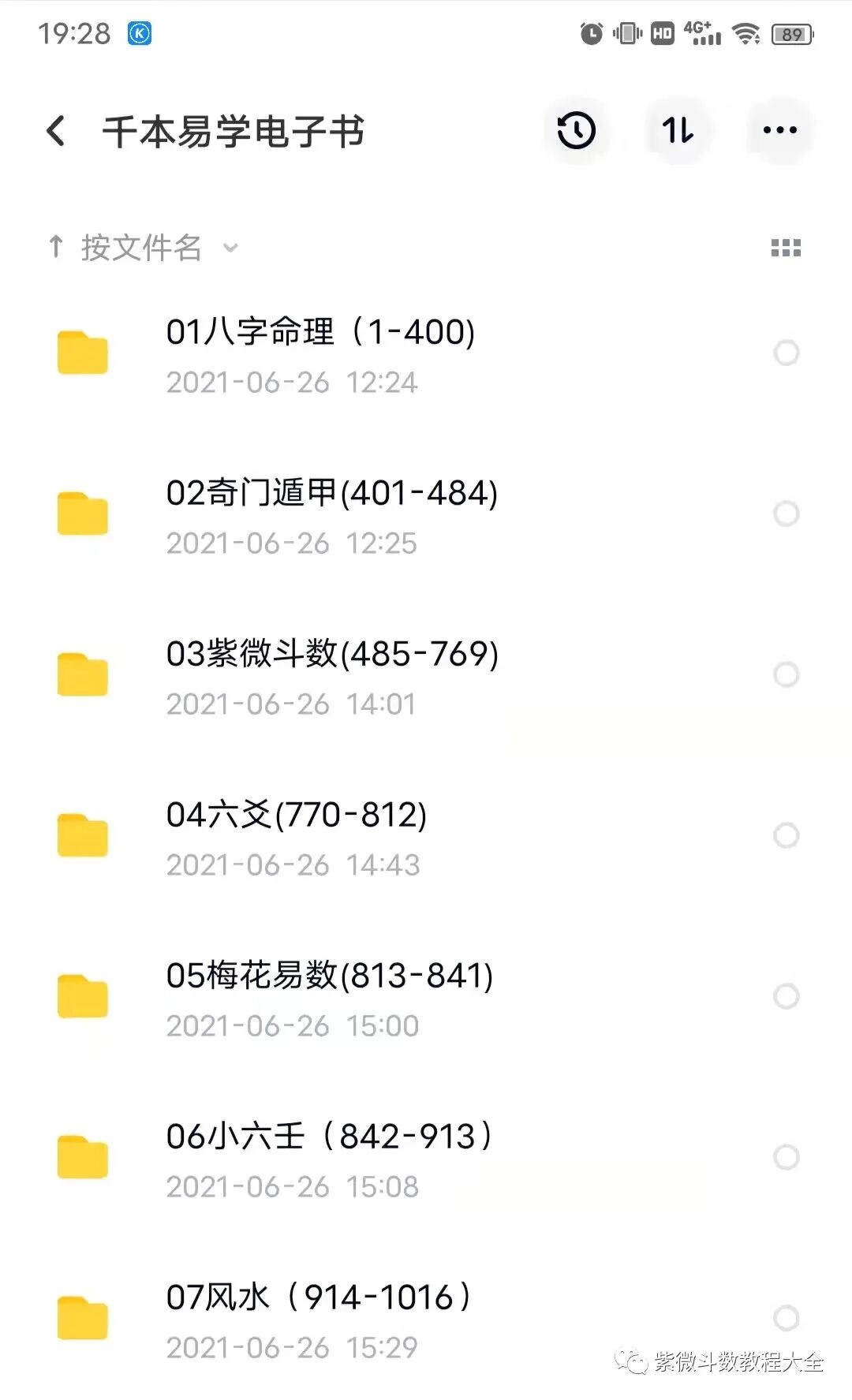Screen dimensions: 852x1400
Task: Select the 02奇门遁甲 folder circle
Action: tap(787, 513)
